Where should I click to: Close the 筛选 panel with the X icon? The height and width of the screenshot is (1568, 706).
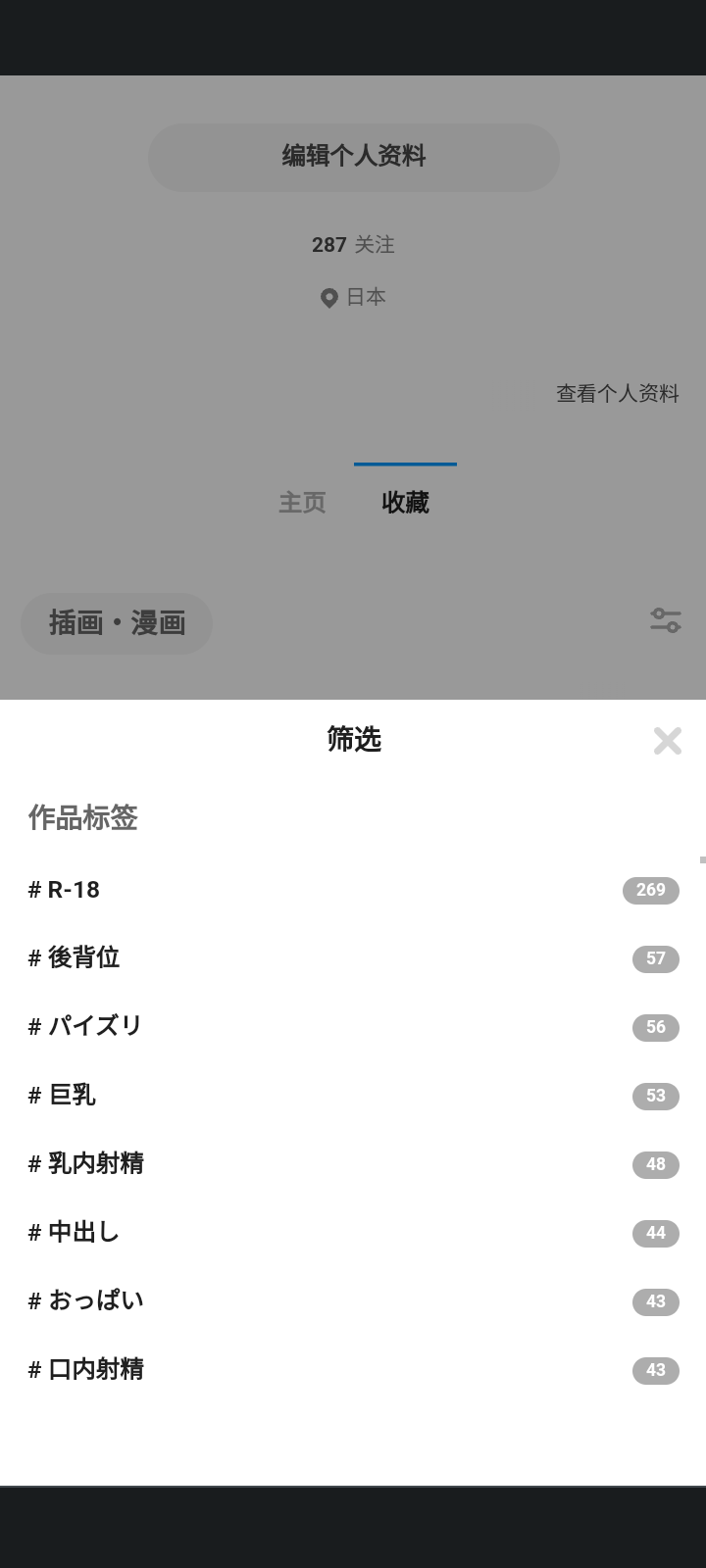click(667, 741)
